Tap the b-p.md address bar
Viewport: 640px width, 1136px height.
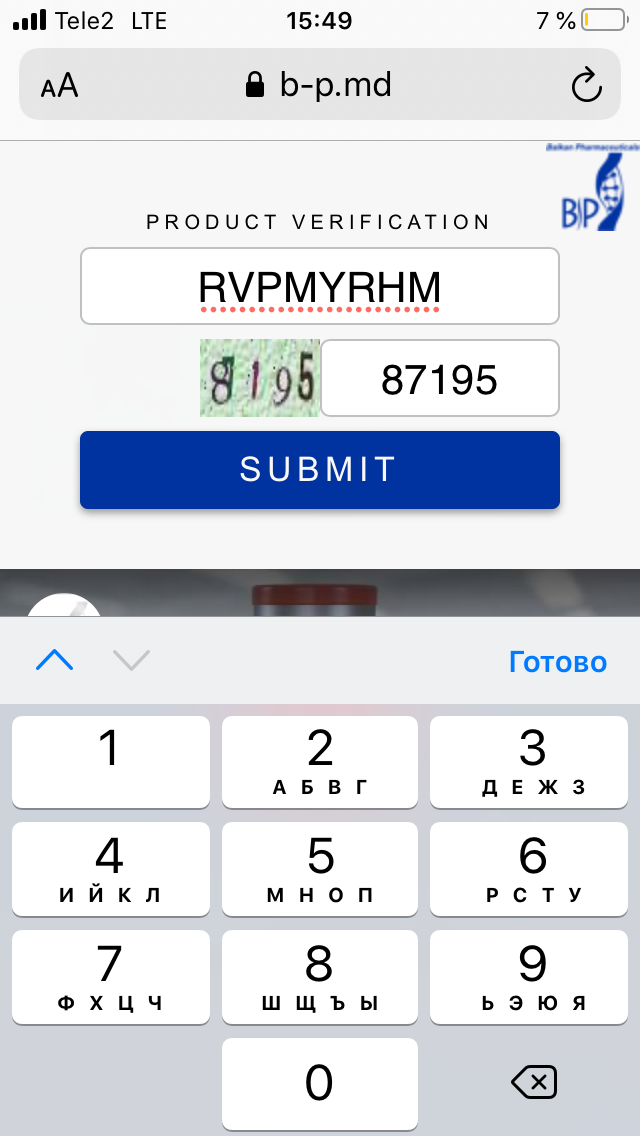pos(320,86)
